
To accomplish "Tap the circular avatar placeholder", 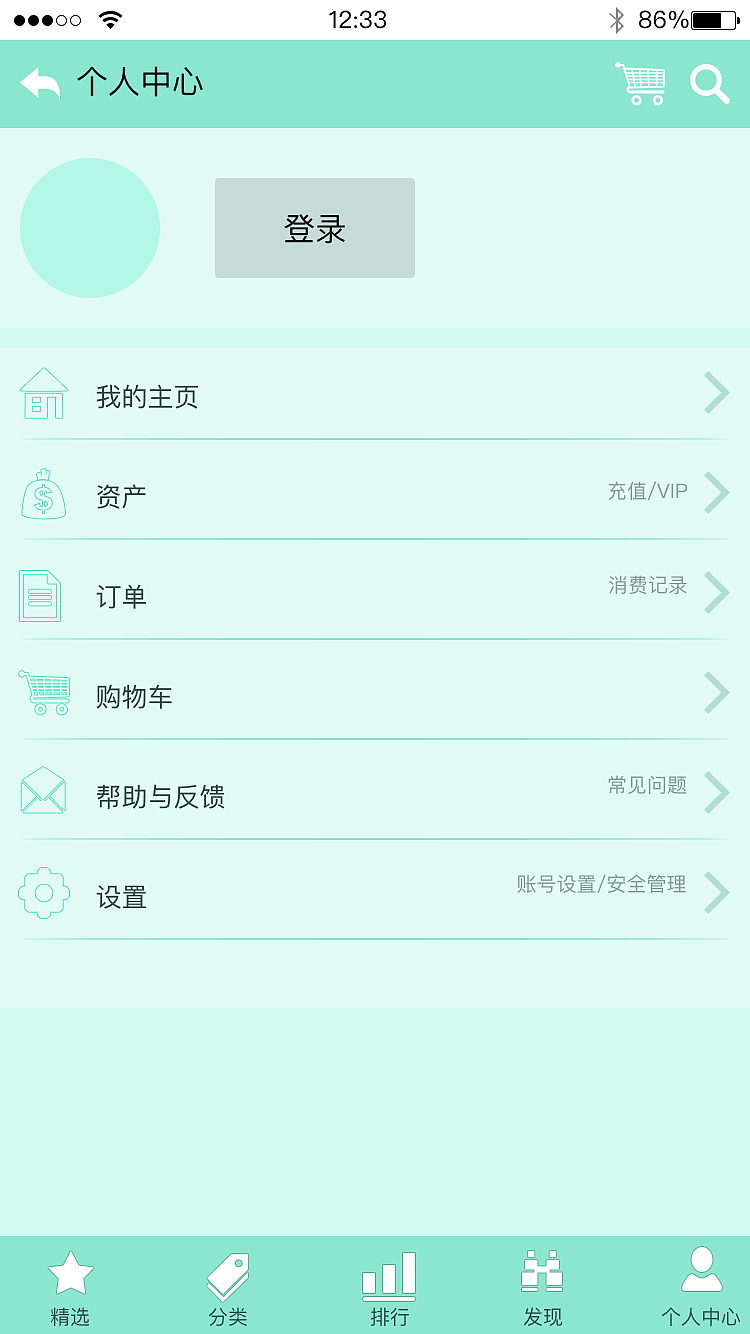I will [x=90, y=227].
